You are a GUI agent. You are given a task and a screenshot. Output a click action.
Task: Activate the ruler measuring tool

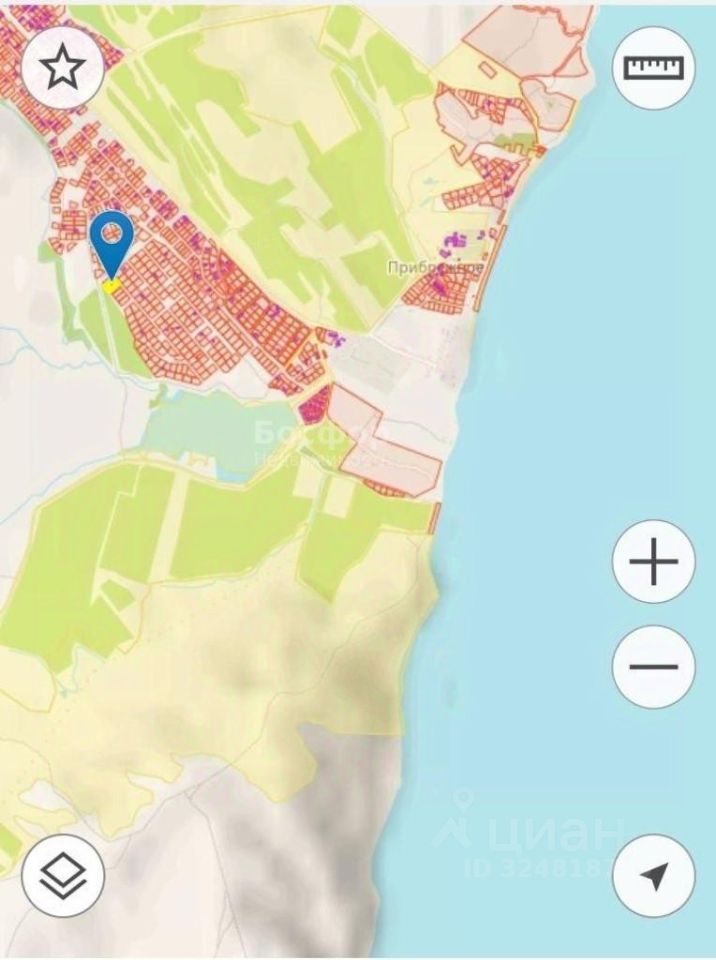(x=653, y=67)
